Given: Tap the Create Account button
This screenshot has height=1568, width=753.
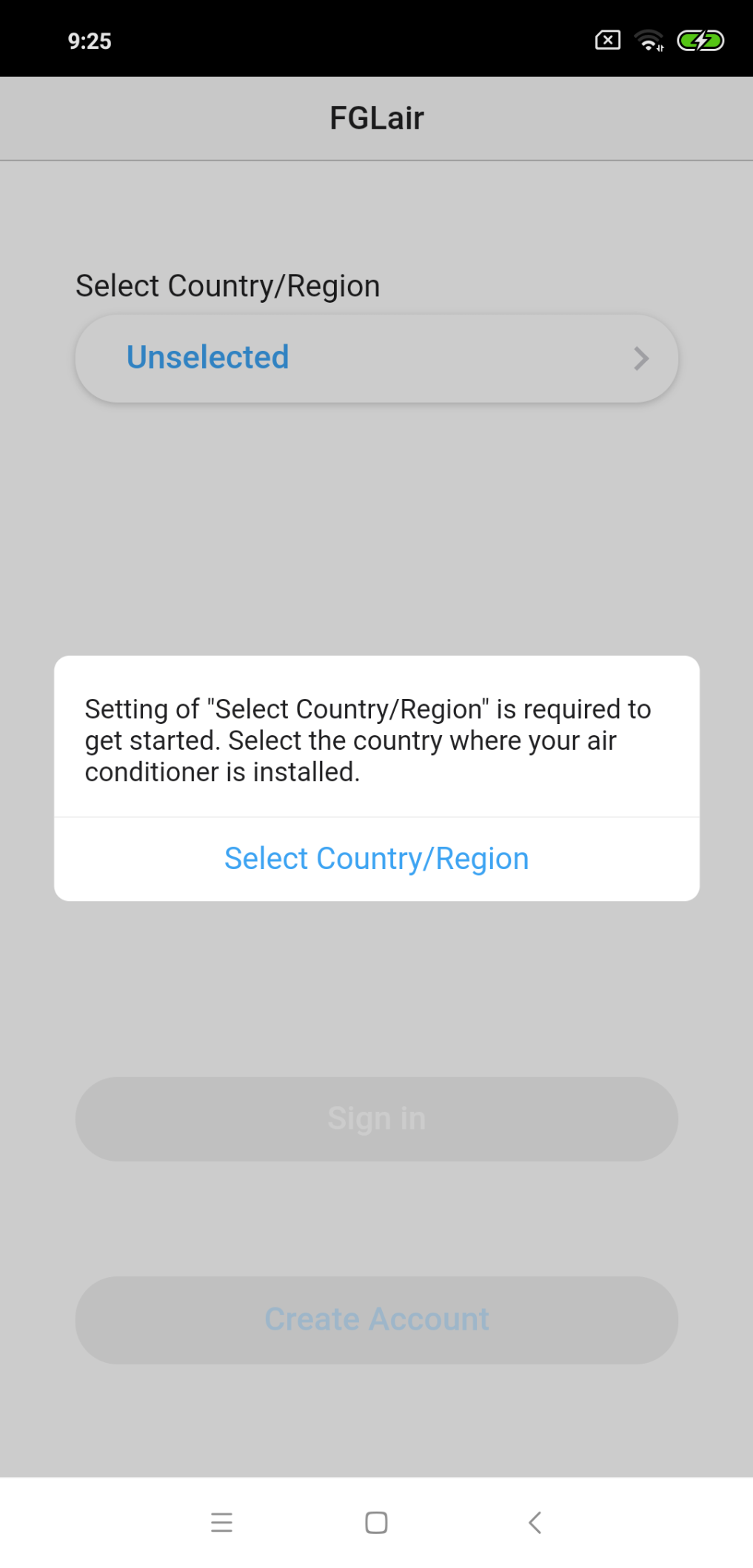Looking at the screenshot, I should [x=376, y=1319].
